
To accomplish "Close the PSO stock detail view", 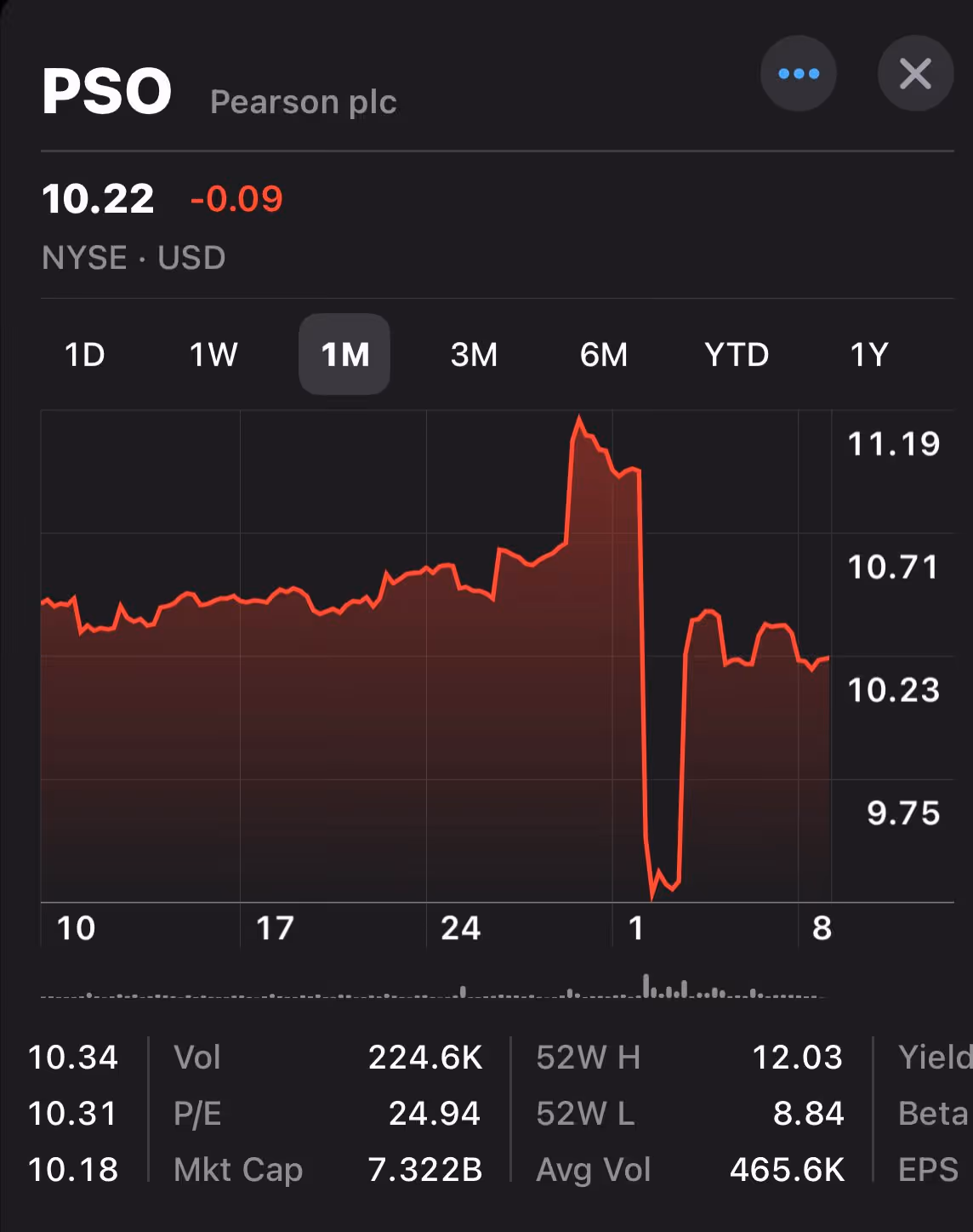I will pos(915,73).
